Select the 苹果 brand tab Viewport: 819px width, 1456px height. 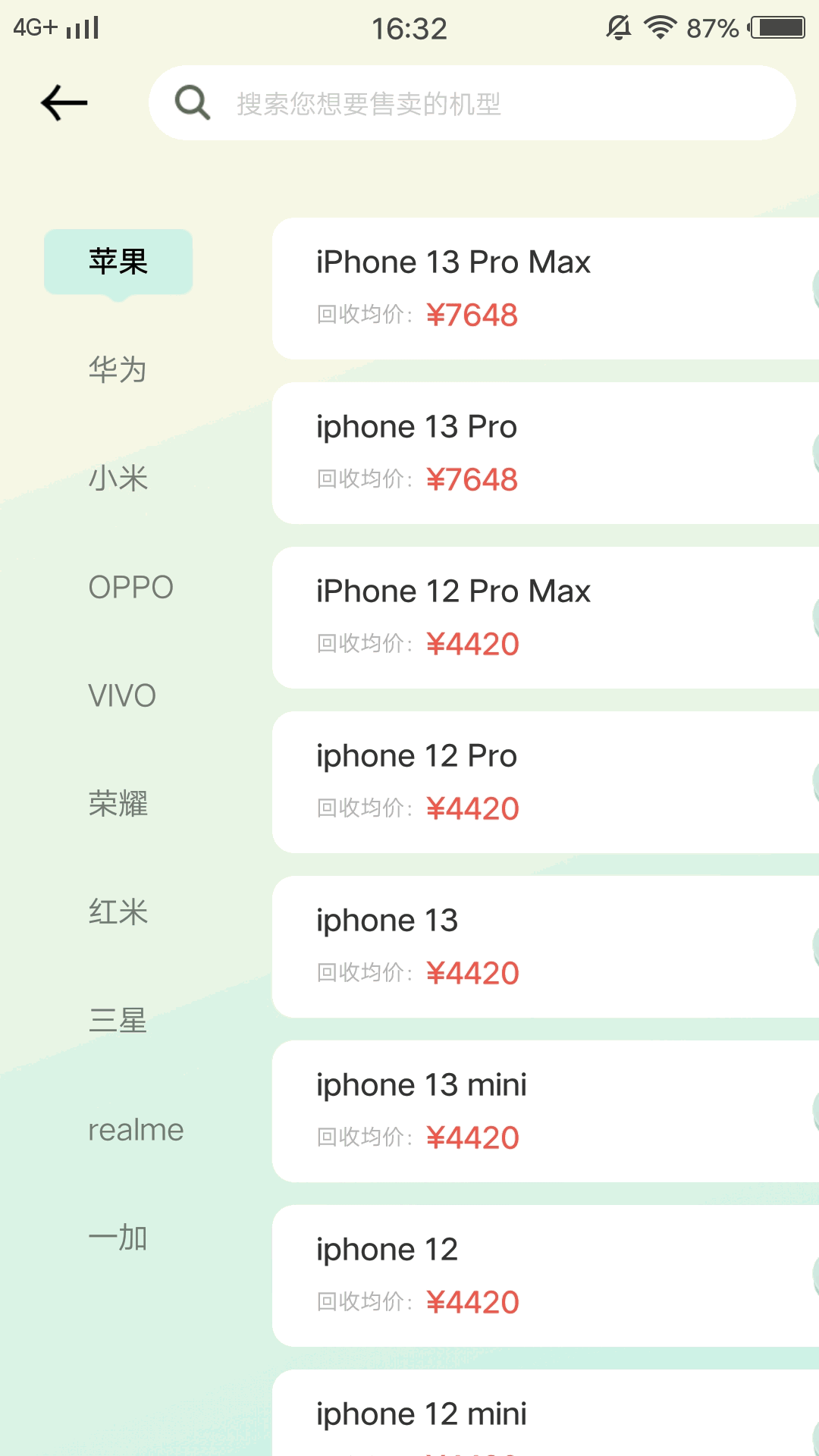click(x=118, y=262)
